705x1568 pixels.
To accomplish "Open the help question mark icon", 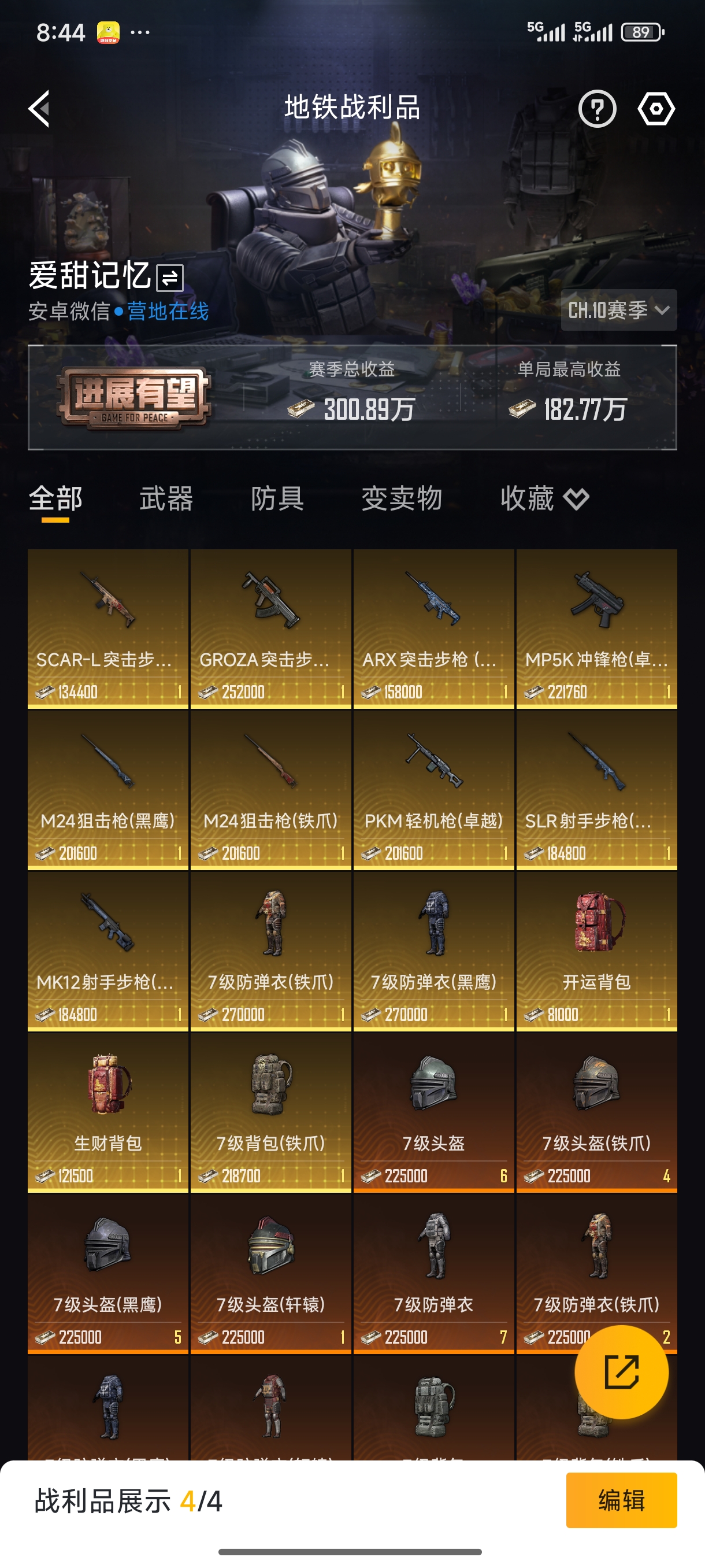I will (597, 107).
